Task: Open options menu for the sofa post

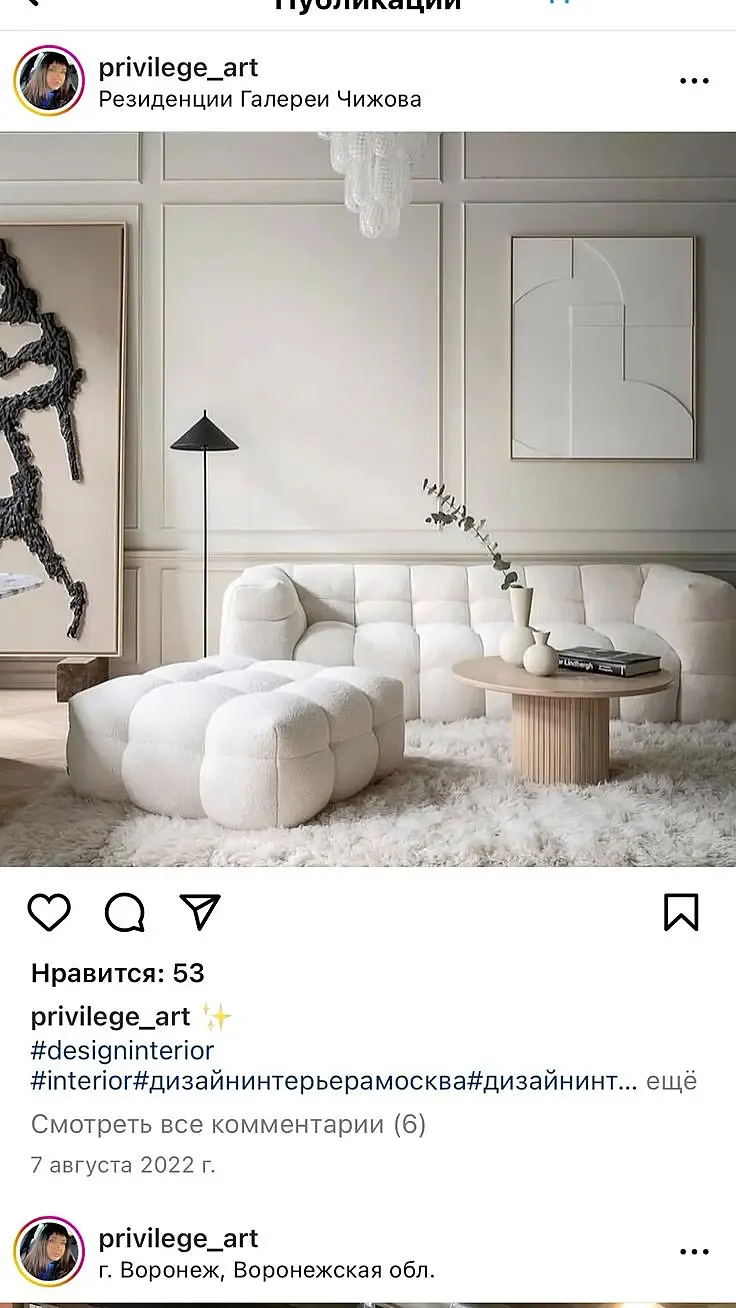Action: point(694,82)
